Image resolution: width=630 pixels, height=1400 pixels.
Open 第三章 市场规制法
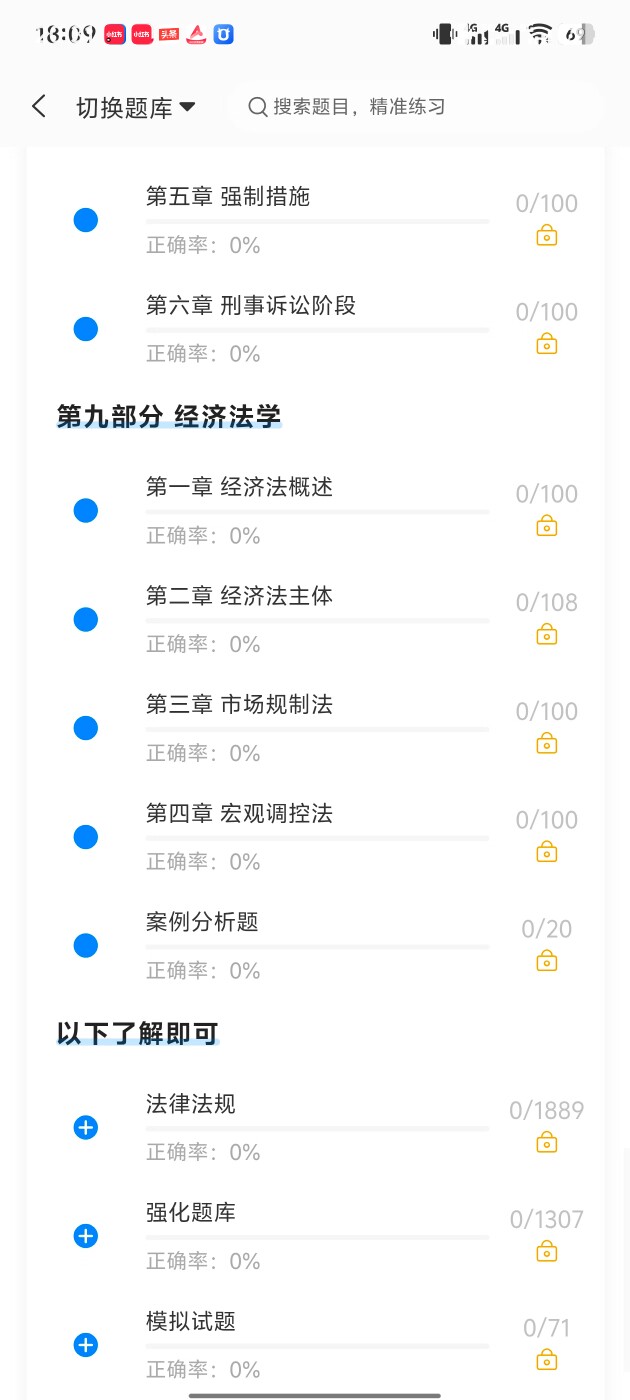point(315,728)
